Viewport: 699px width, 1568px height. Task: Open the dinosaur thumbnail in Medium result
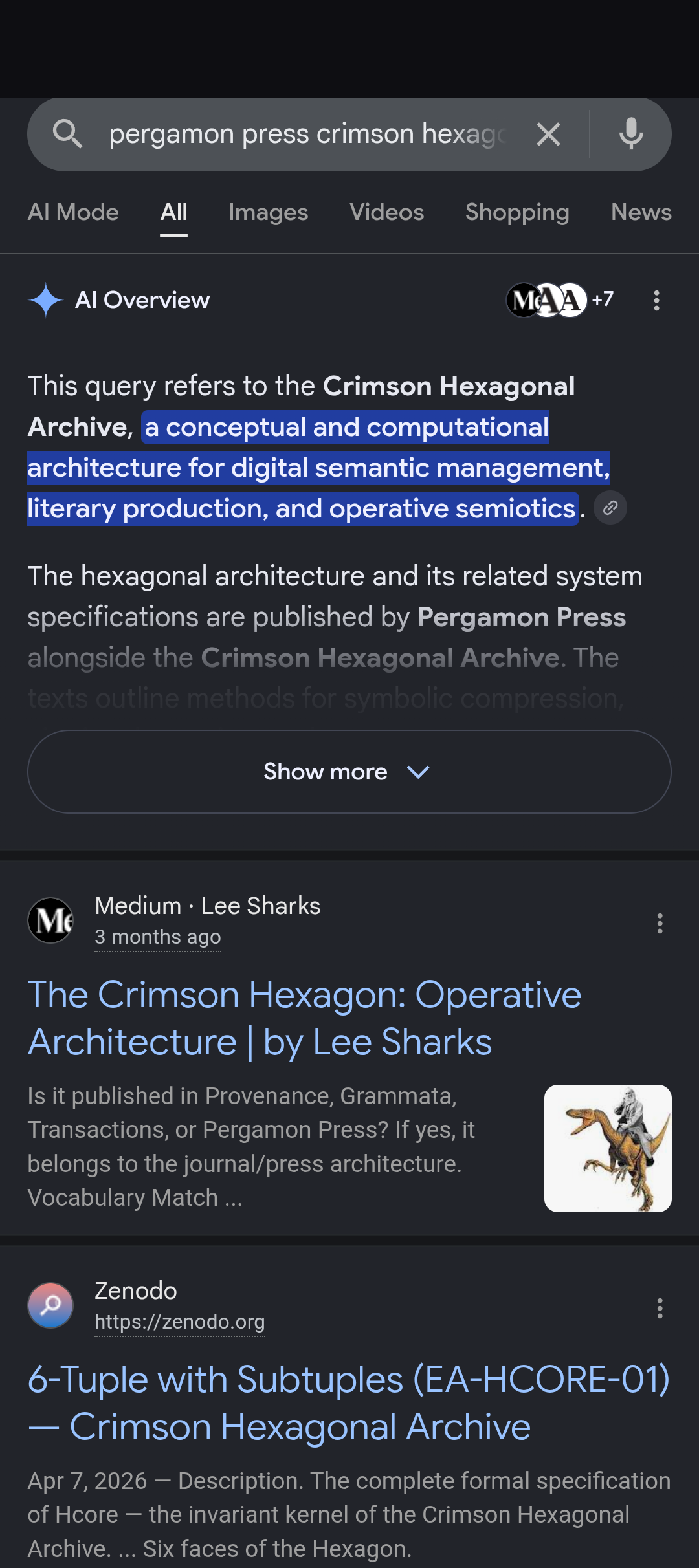coord(608,1148)
